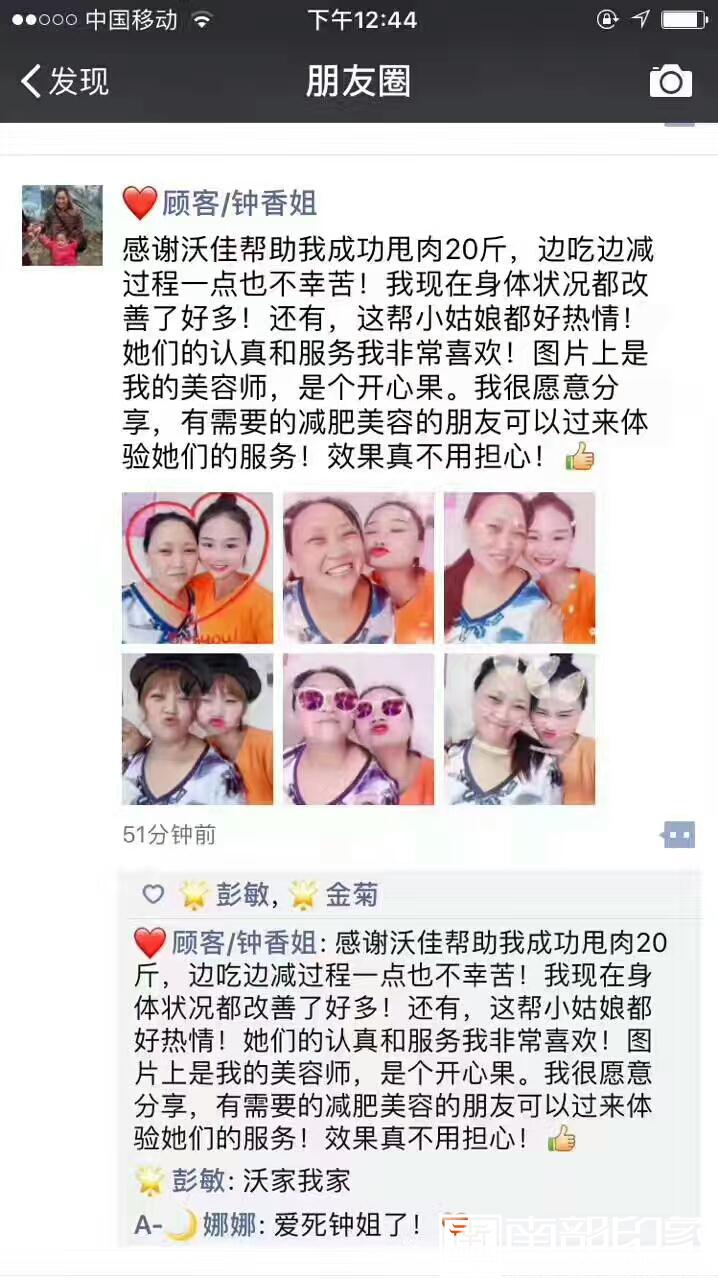Screen dimensions: 718x1280
Task: Open the photo with black hats
Action: point(197,729)
